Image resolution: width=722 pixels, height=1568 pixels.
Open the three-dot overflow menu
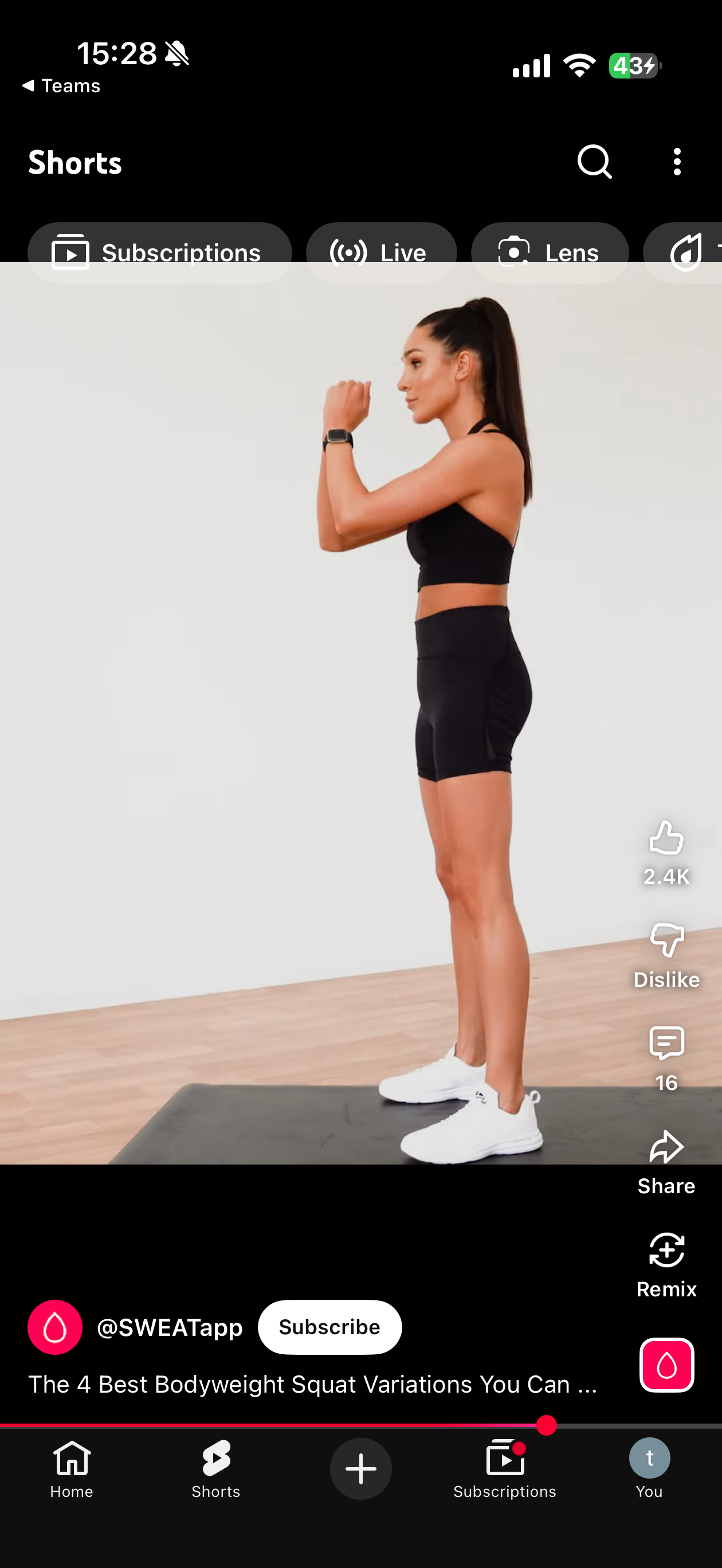tap(676, 162)
